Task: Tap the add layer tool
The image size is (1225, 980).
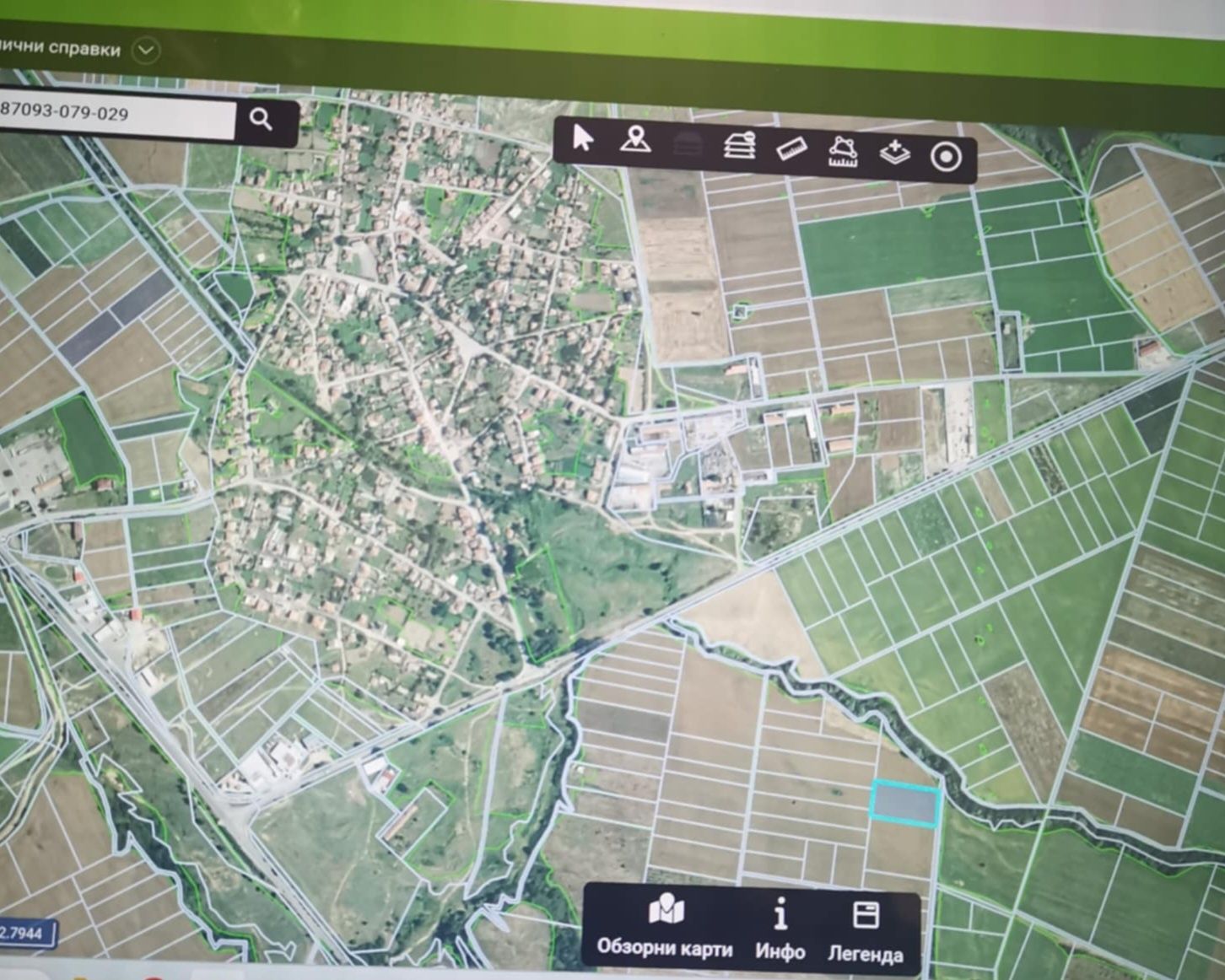Action: coord(894,153)
